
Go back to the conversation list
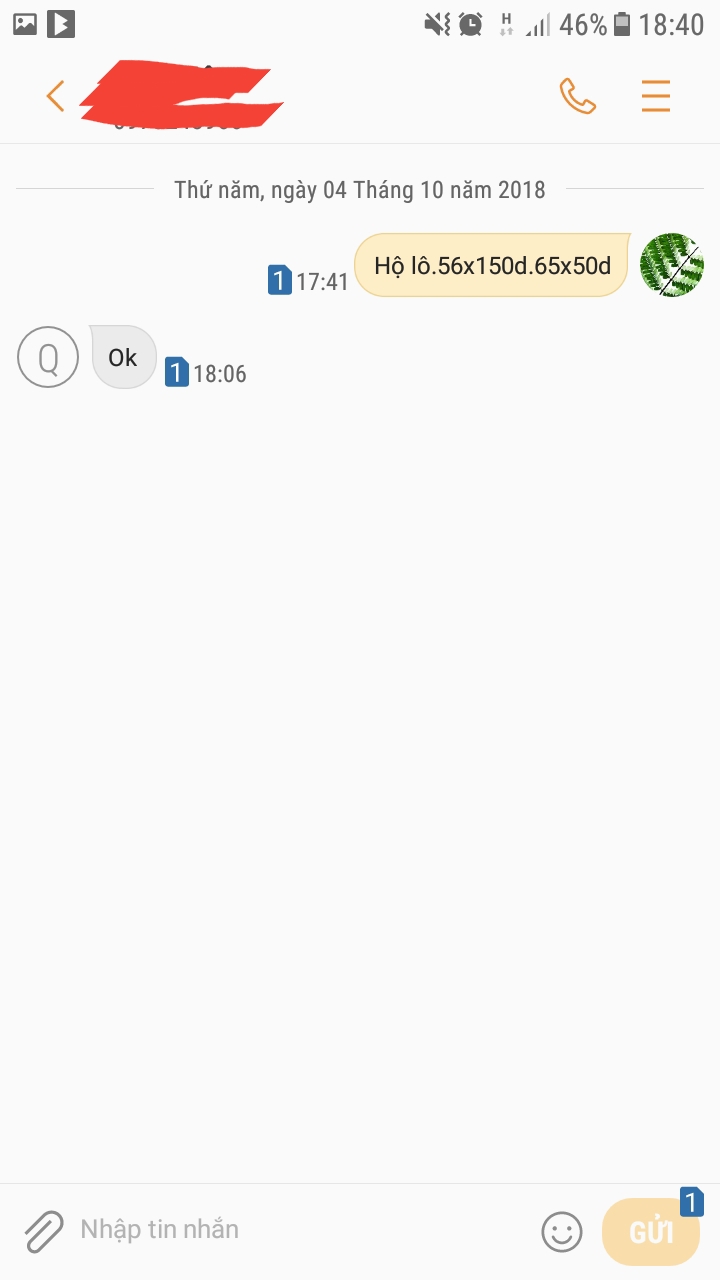coord(55,97)
